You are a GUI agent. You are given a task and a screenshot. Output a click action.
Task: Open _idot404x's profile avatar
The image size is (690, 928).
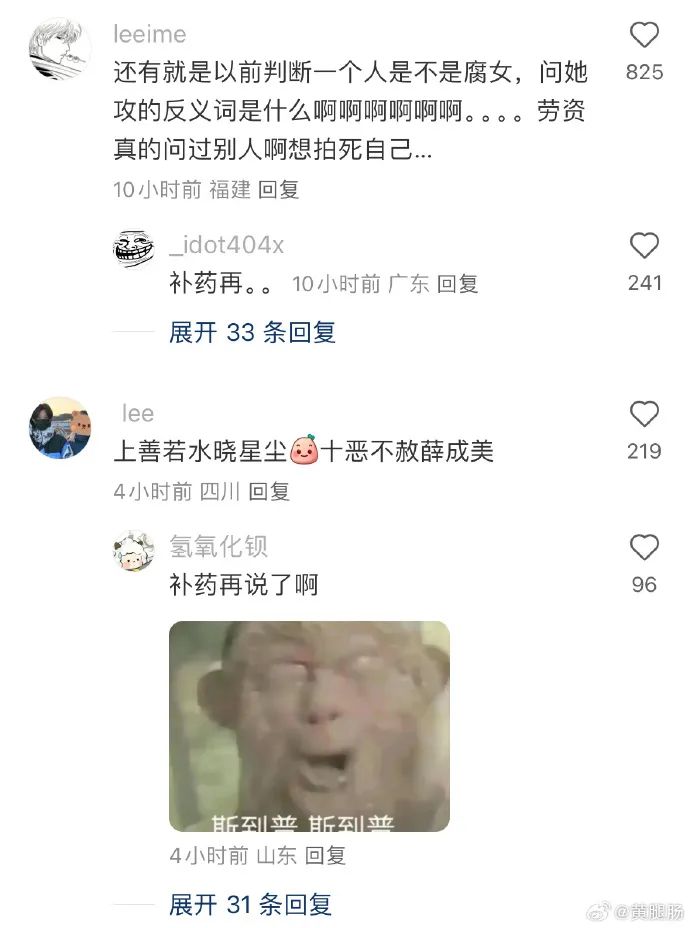tap(134, 249)
